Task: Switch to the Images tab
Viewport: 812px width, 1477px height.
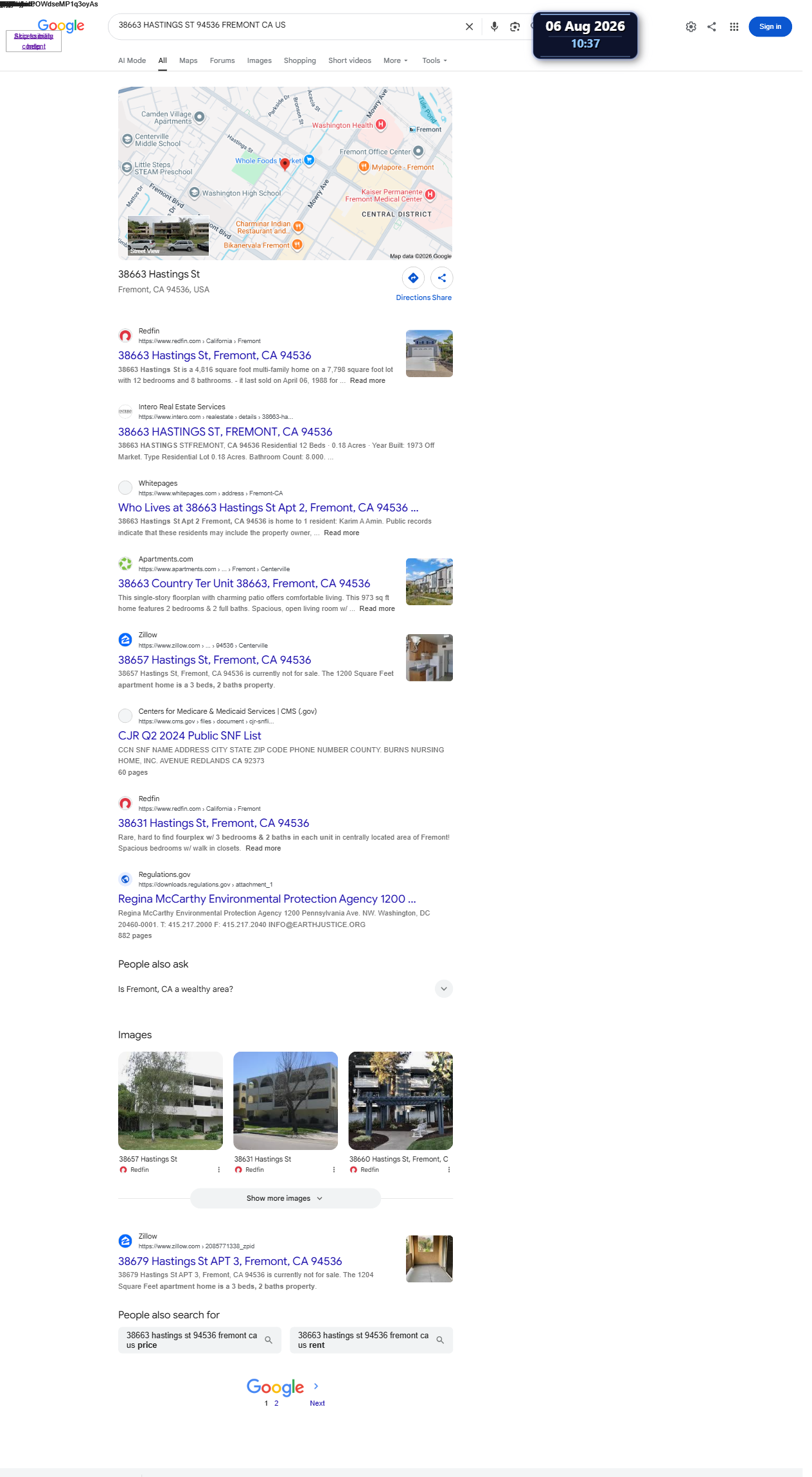Action: click(259, 60)
